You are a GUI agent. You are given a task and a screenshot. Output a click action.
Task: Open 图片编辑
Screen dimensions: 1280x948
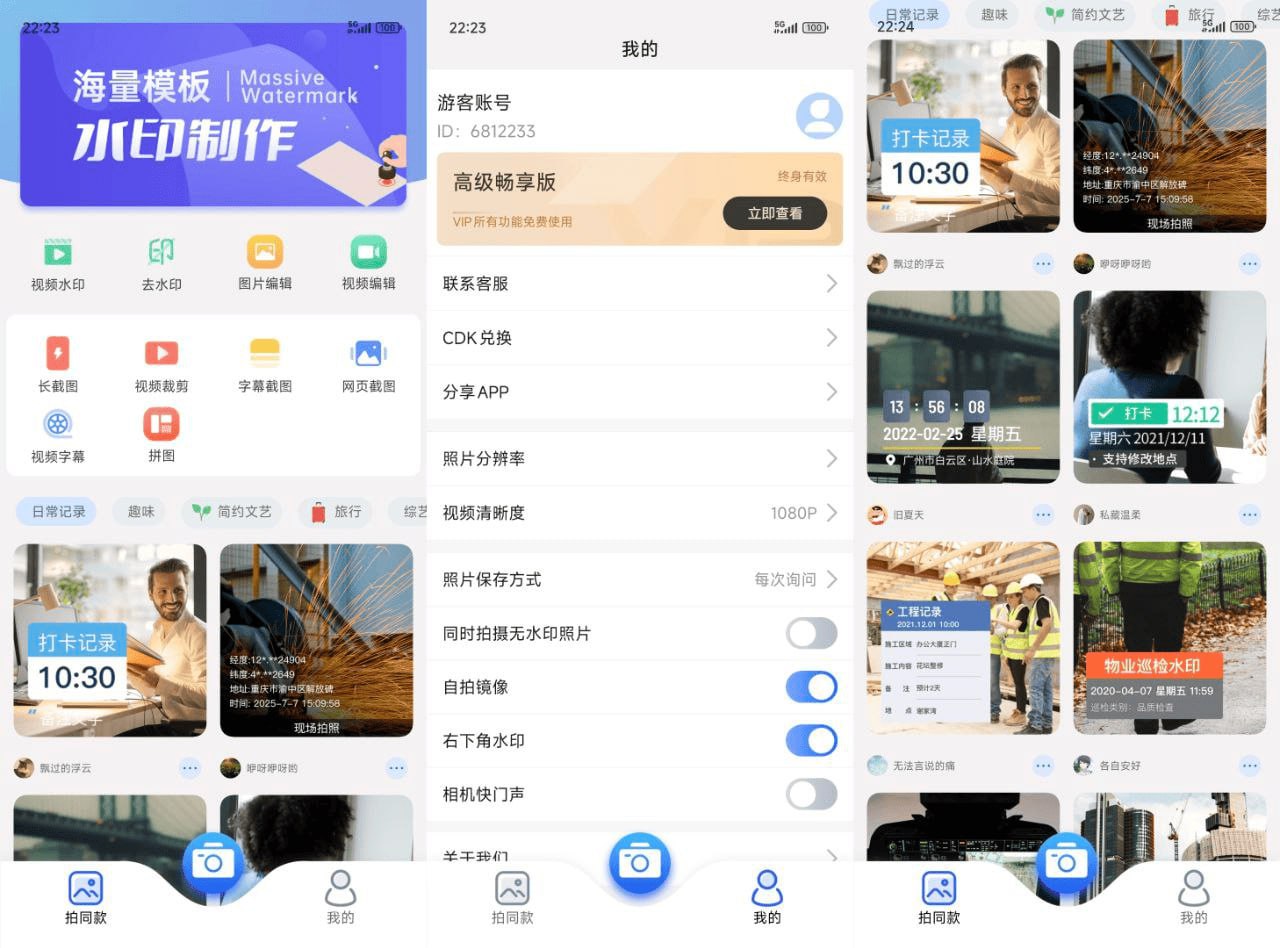(x=265, y=264)
